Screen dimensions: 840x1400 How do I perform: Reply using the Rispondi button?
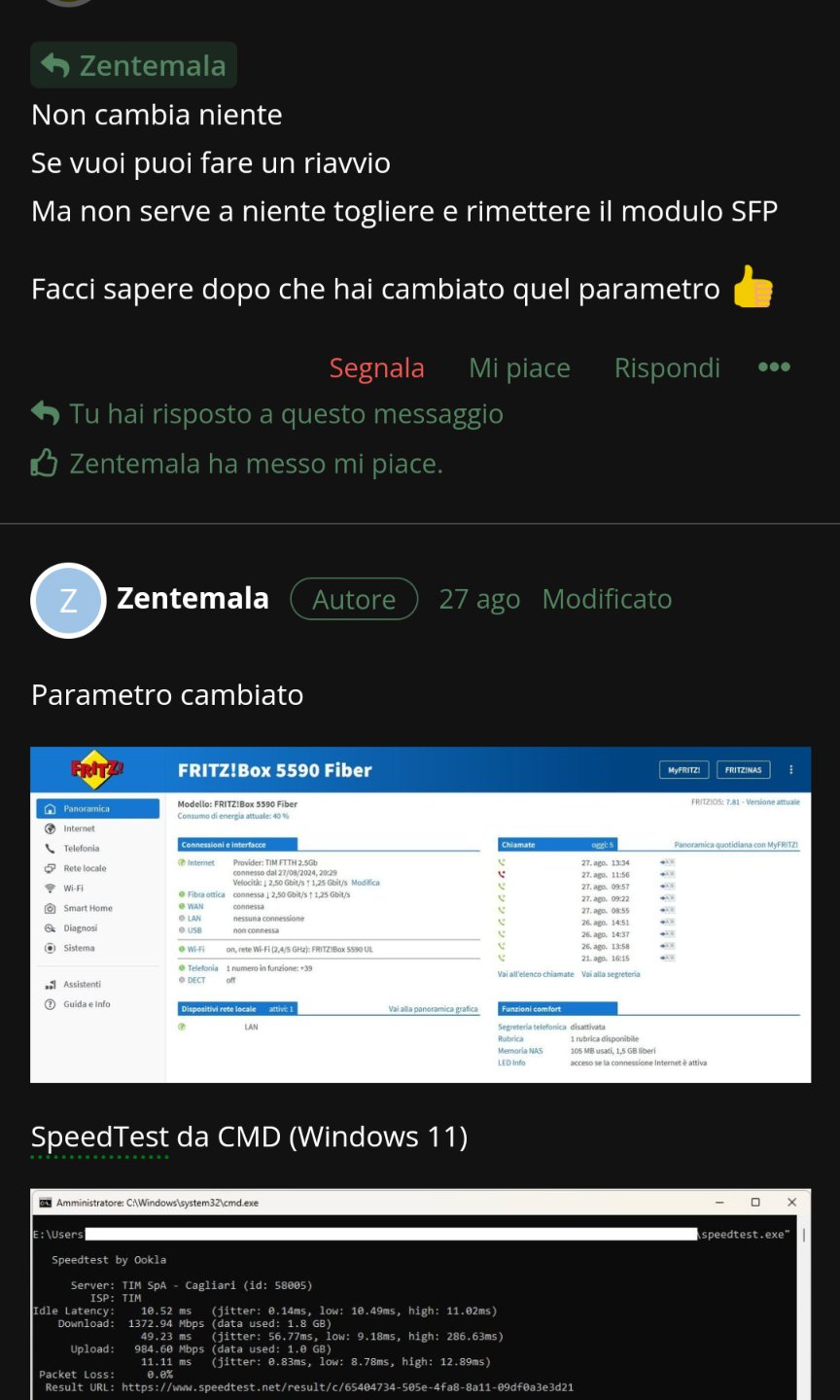[667, 367]
